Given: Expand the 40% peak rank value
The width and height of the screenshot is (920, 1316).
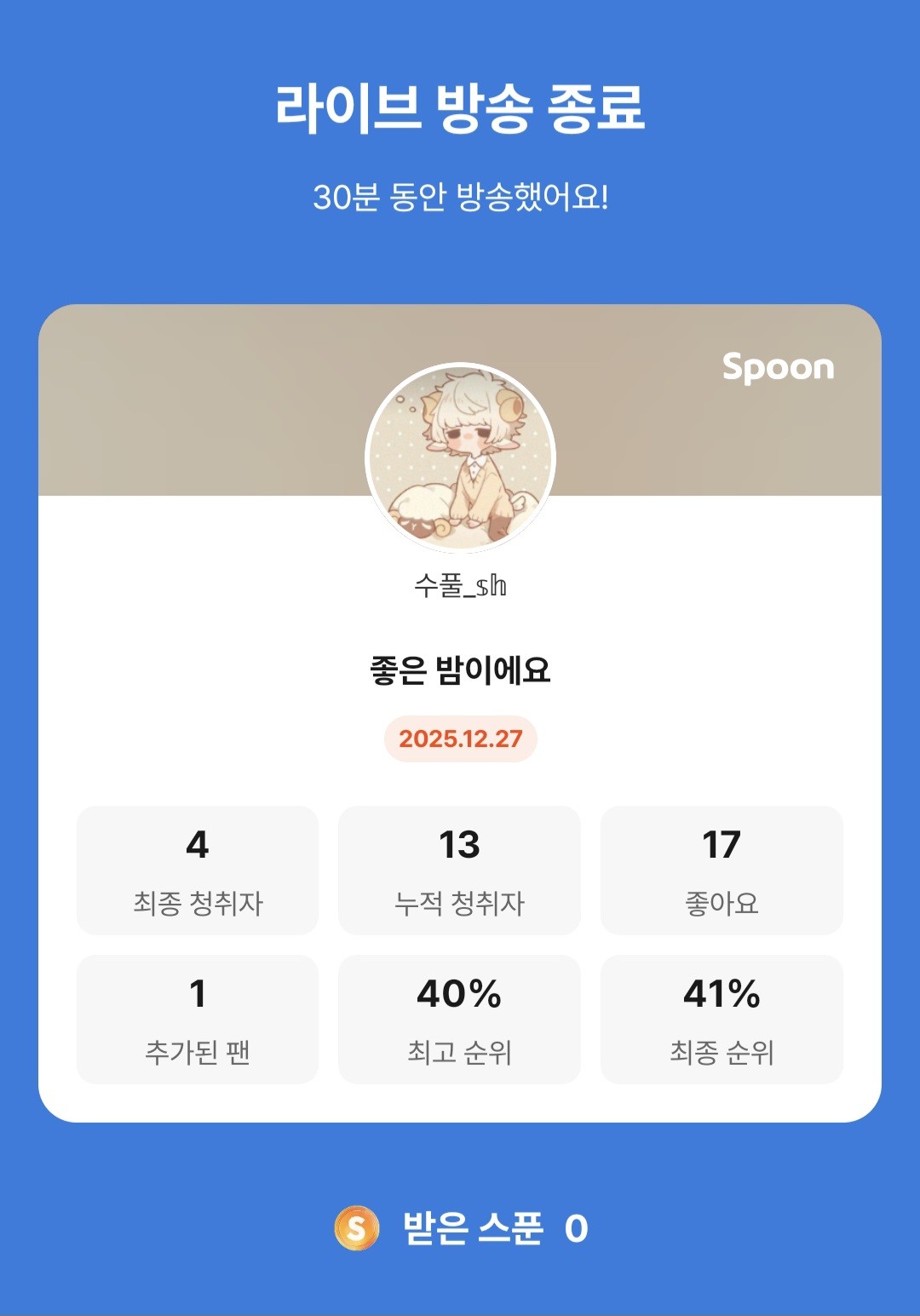Looking at the screenshot, I should tap(459, 993).
